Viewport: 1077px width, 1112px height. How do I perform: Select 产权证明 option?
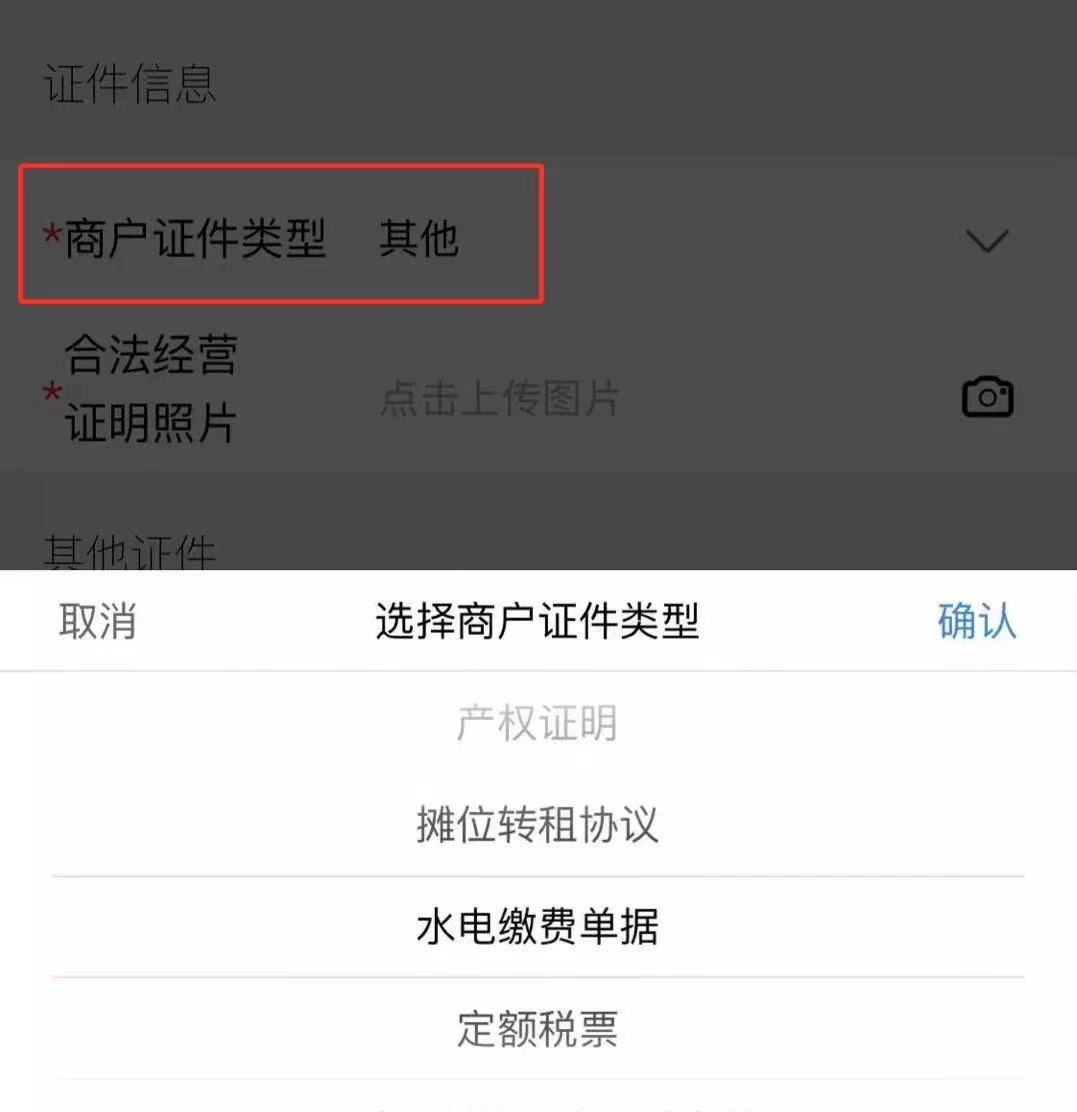coord(537,723)
